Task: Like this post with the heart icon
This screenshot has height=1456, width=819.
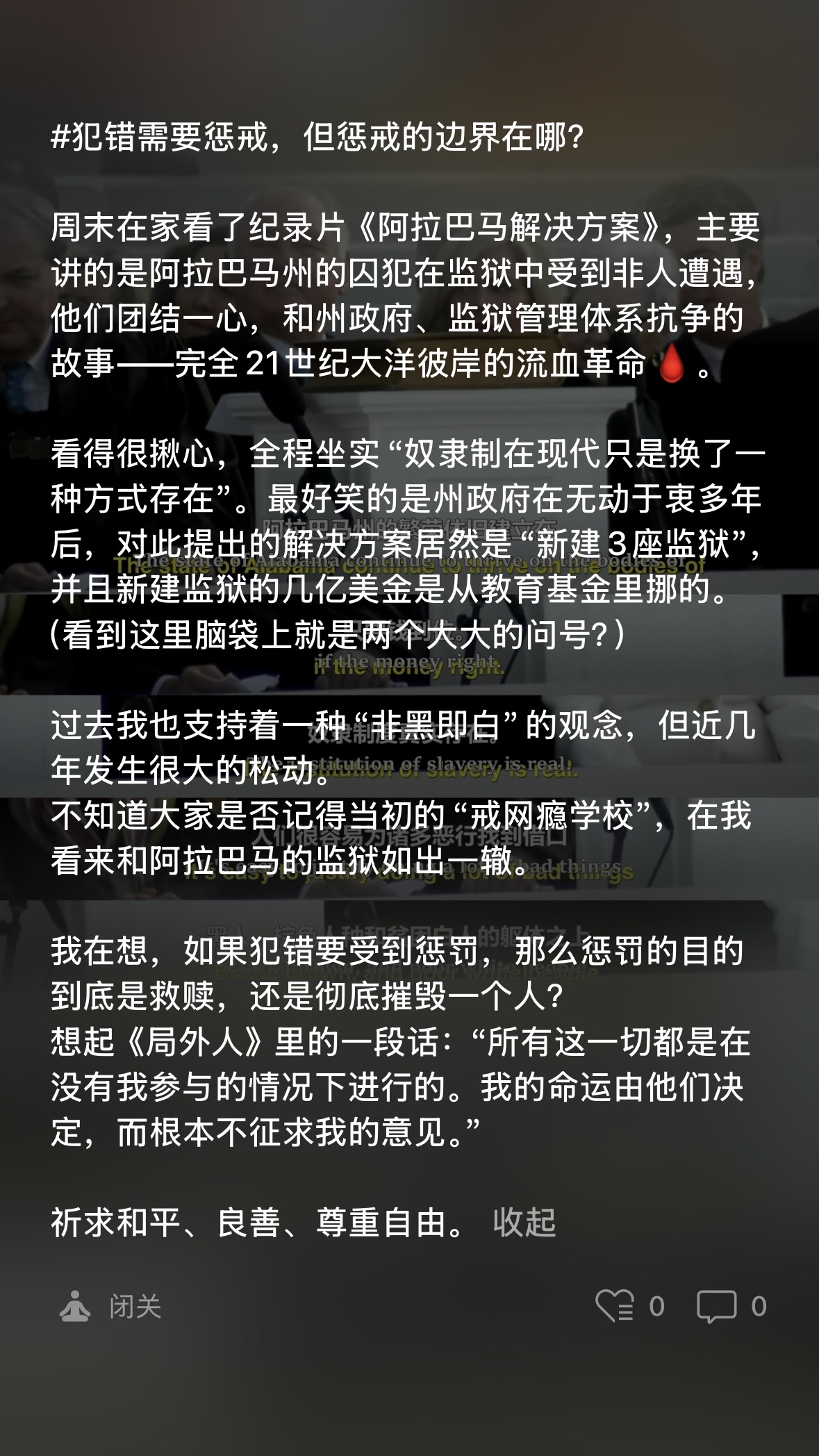Action: 615,1306
